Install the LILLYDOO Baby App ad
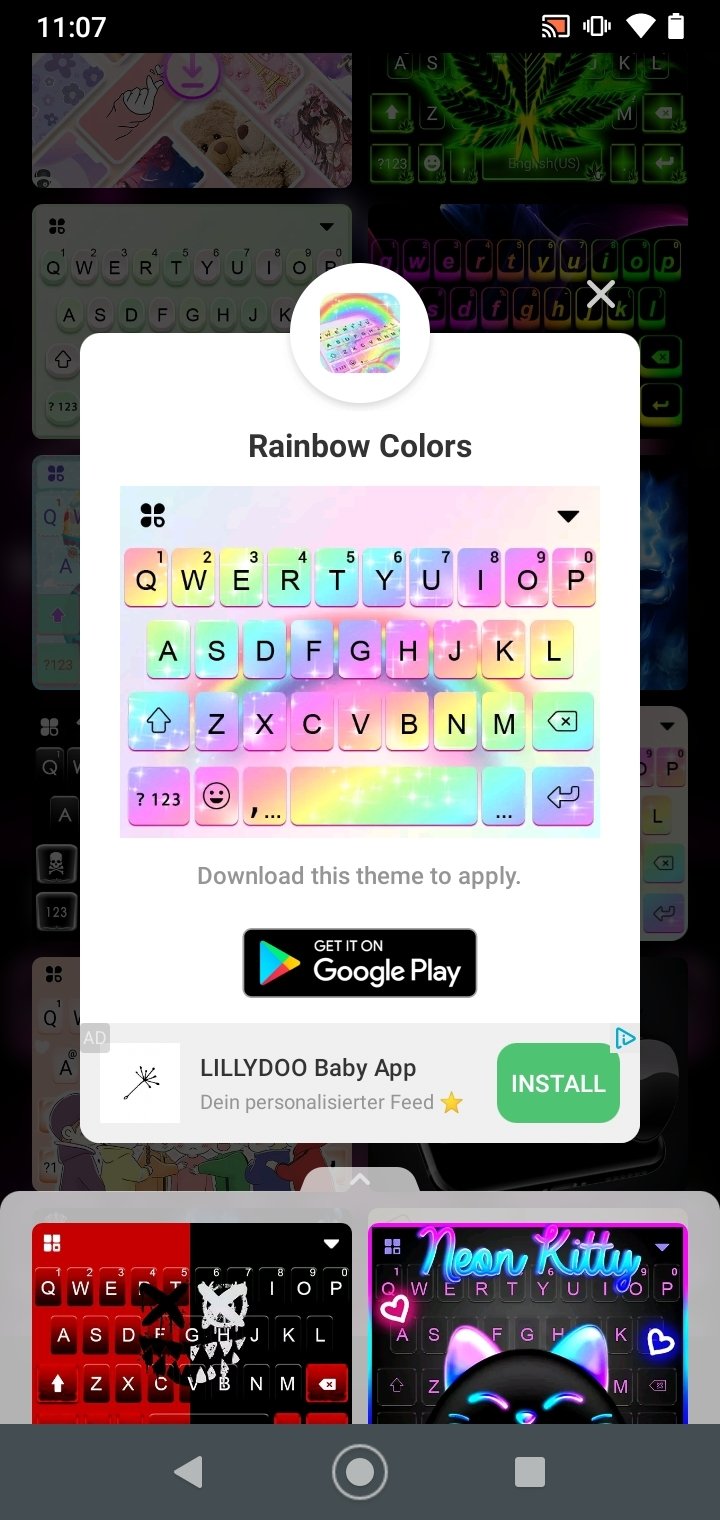 (558, 1083)
